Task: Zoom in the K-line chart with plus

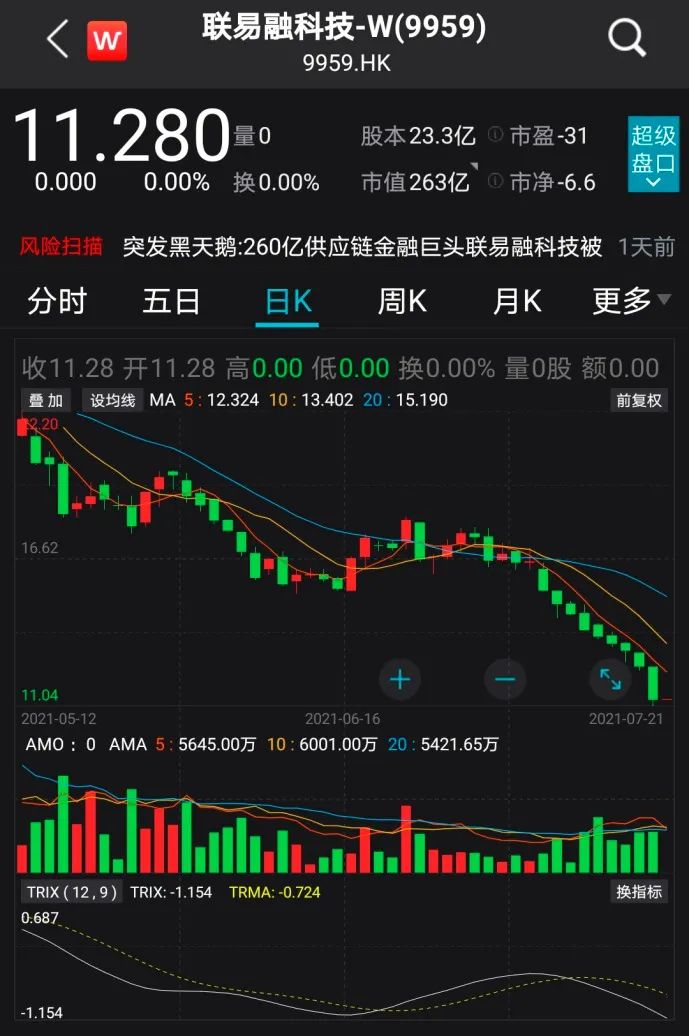Action: (x=400, y=680)
